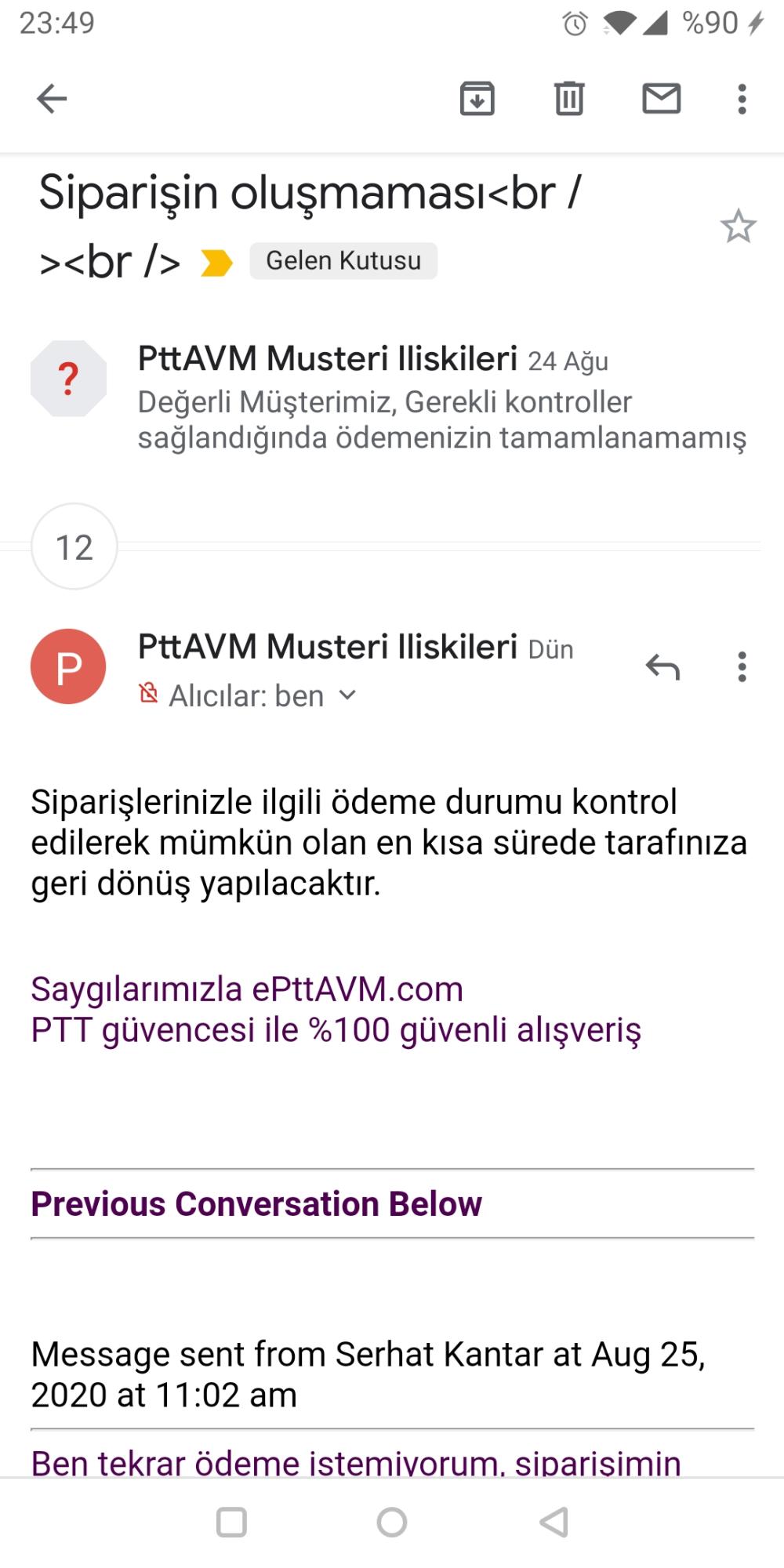784x1568 pixels.
Task: Tap the red P sender avatar
Action: 68,666
